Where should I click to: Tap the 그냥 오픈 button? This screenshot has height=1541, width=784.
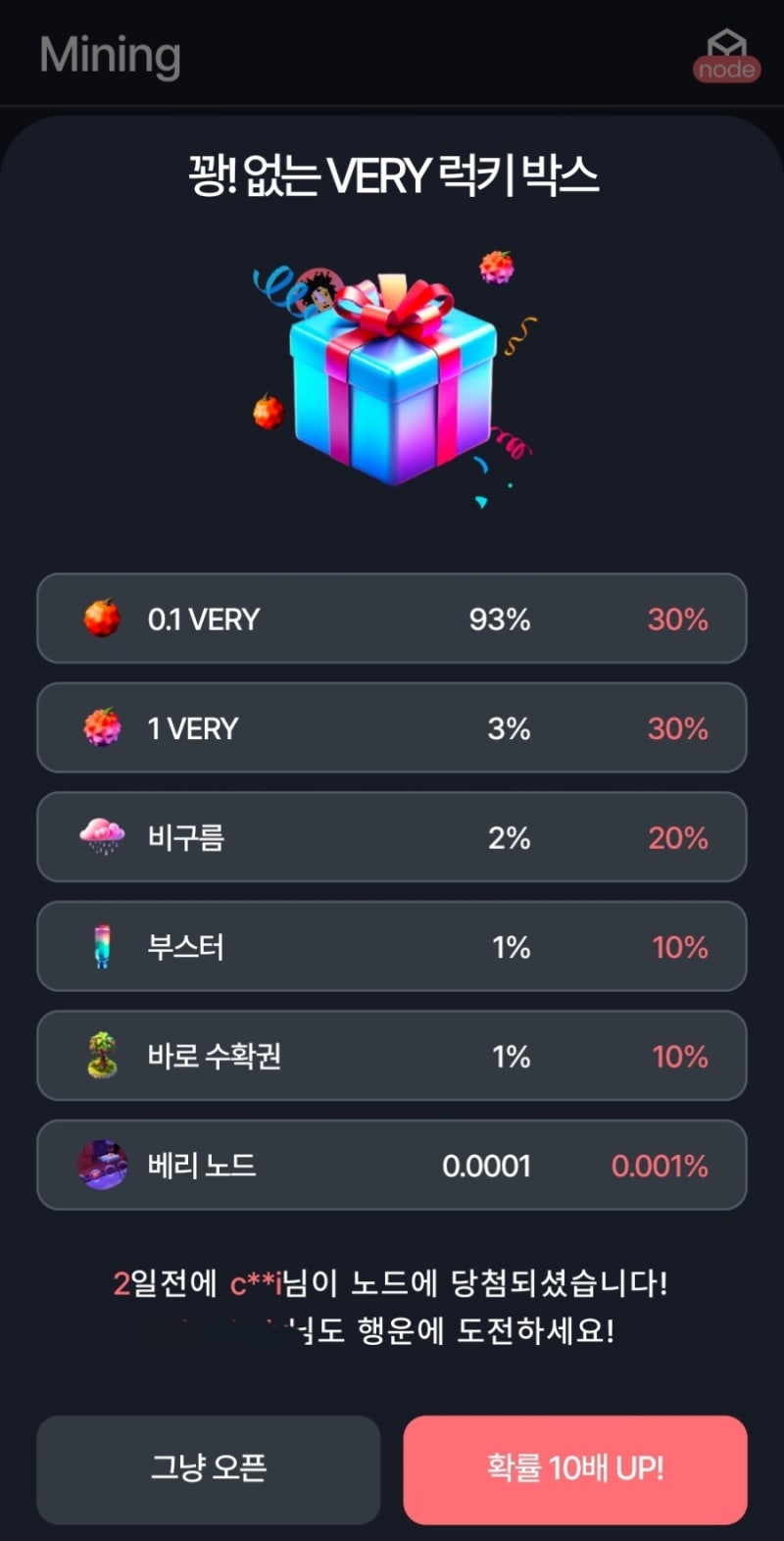point(208,1467)
